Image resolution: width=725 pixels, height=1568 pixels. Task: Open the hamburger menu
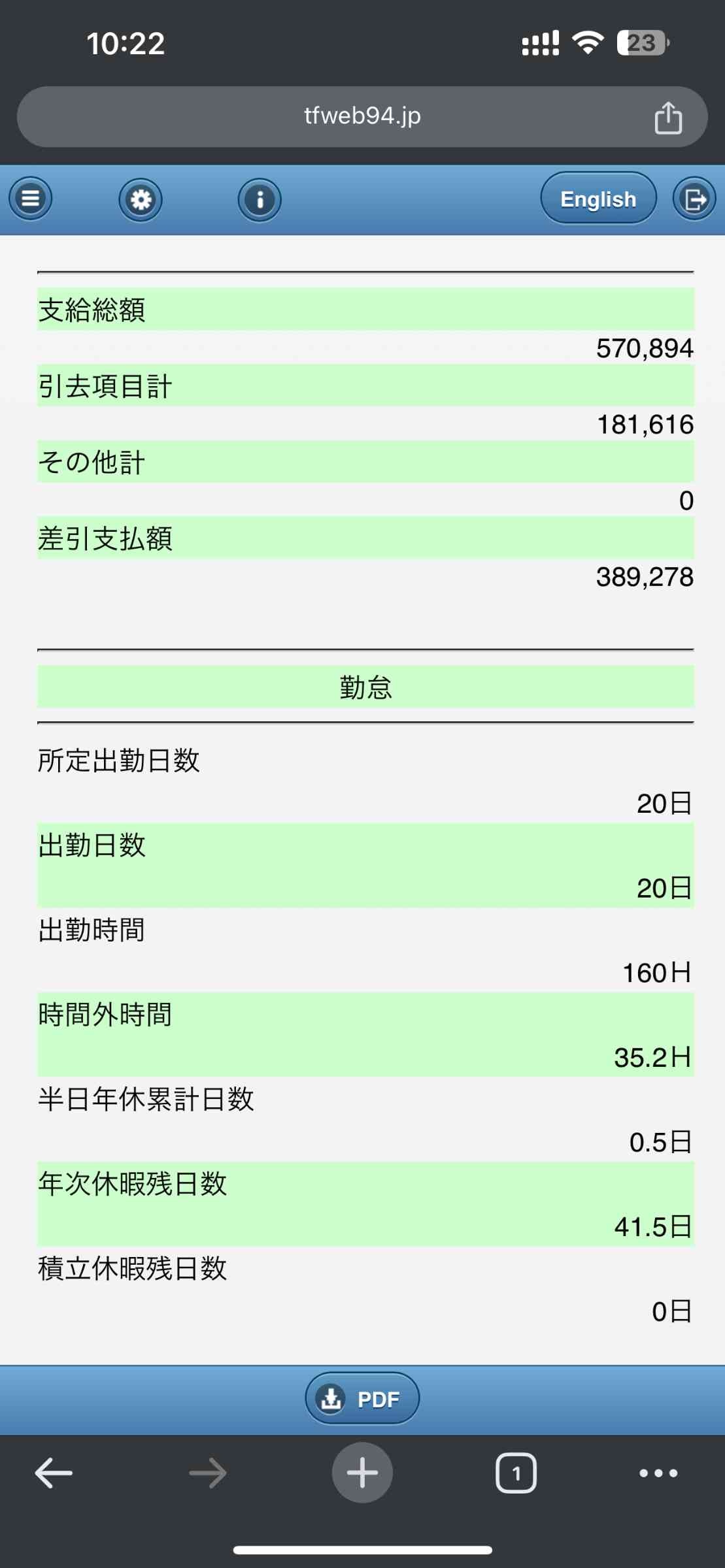click(30, 199)
